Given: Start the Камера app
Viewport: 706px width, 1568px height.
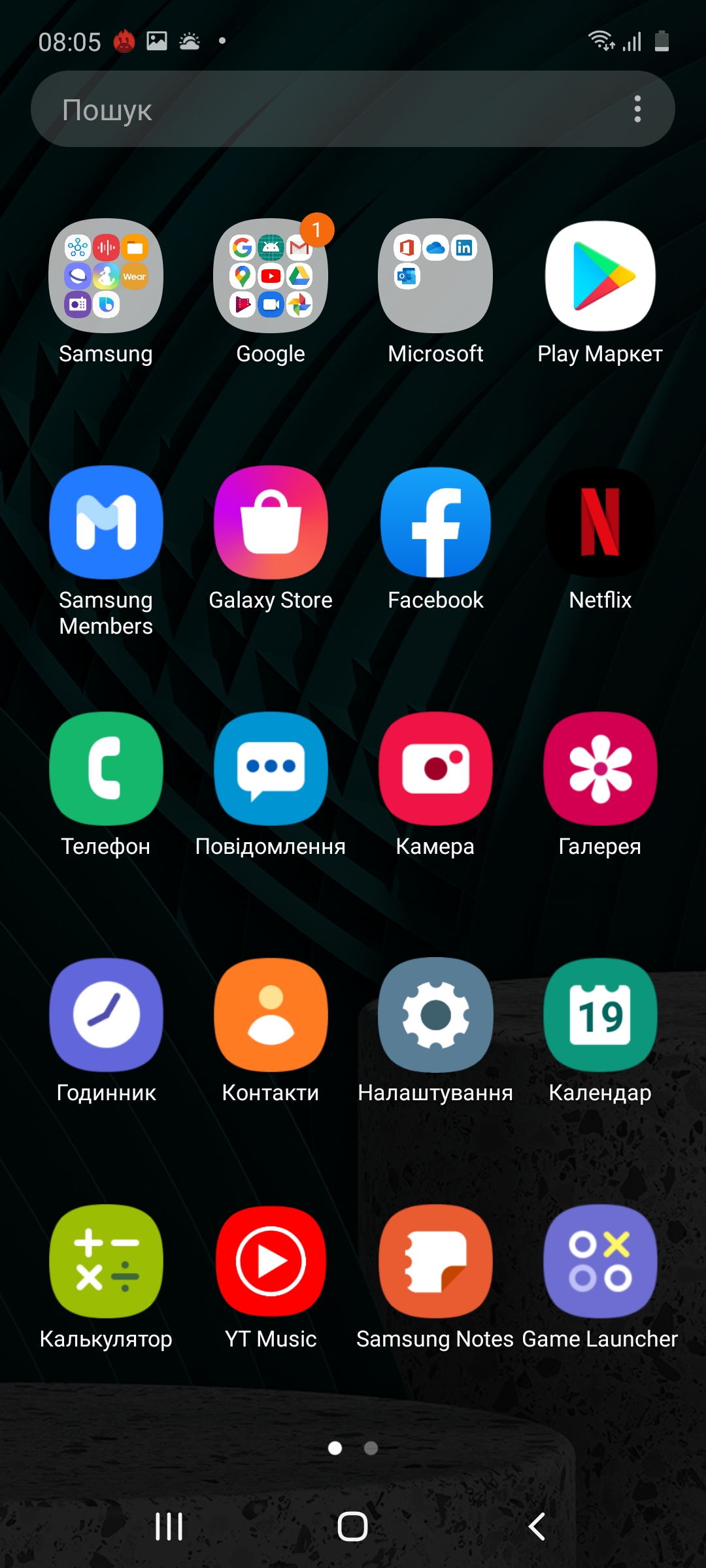Looking at the screenshot, I should point(435,768).
